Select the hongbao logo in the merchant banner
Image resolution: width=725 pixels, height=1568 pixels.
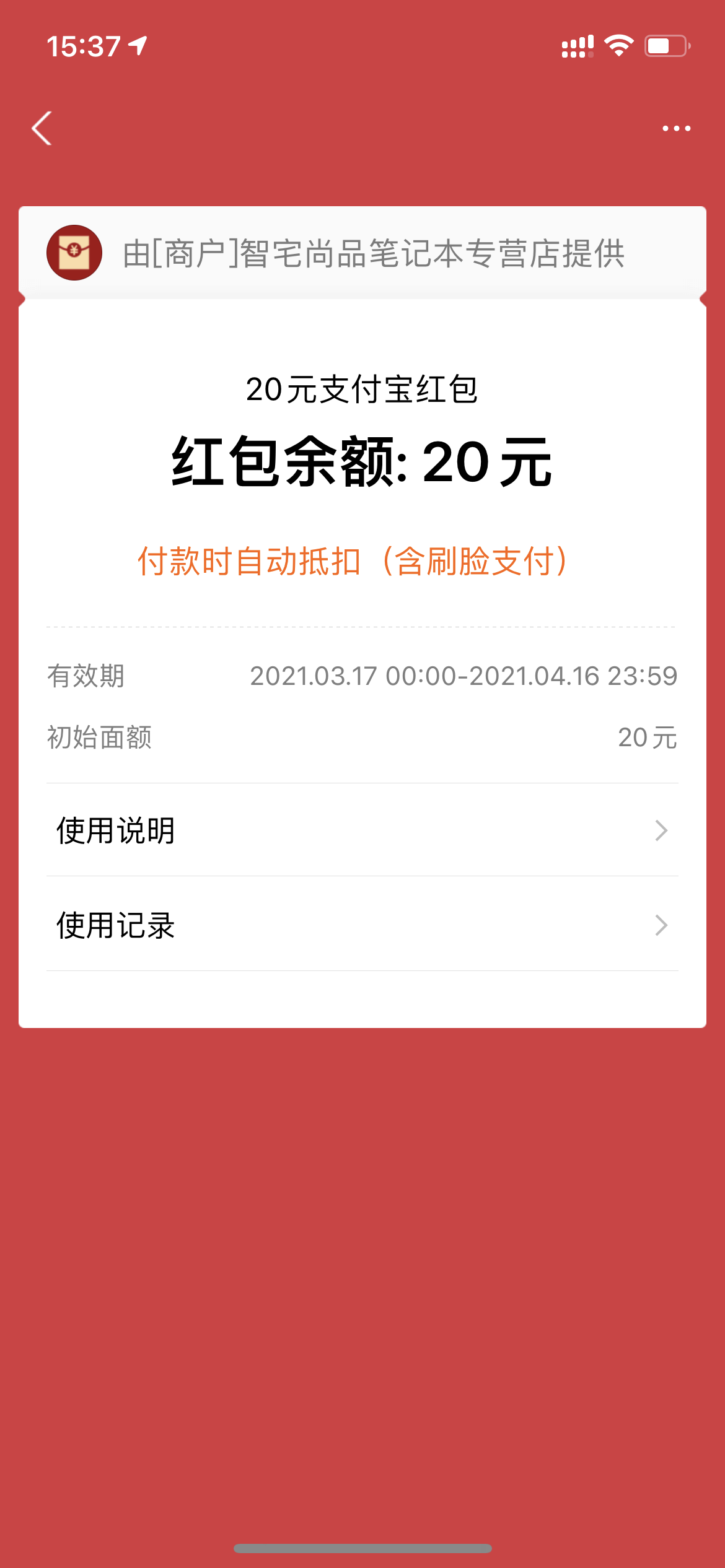[x=74, y=252]
